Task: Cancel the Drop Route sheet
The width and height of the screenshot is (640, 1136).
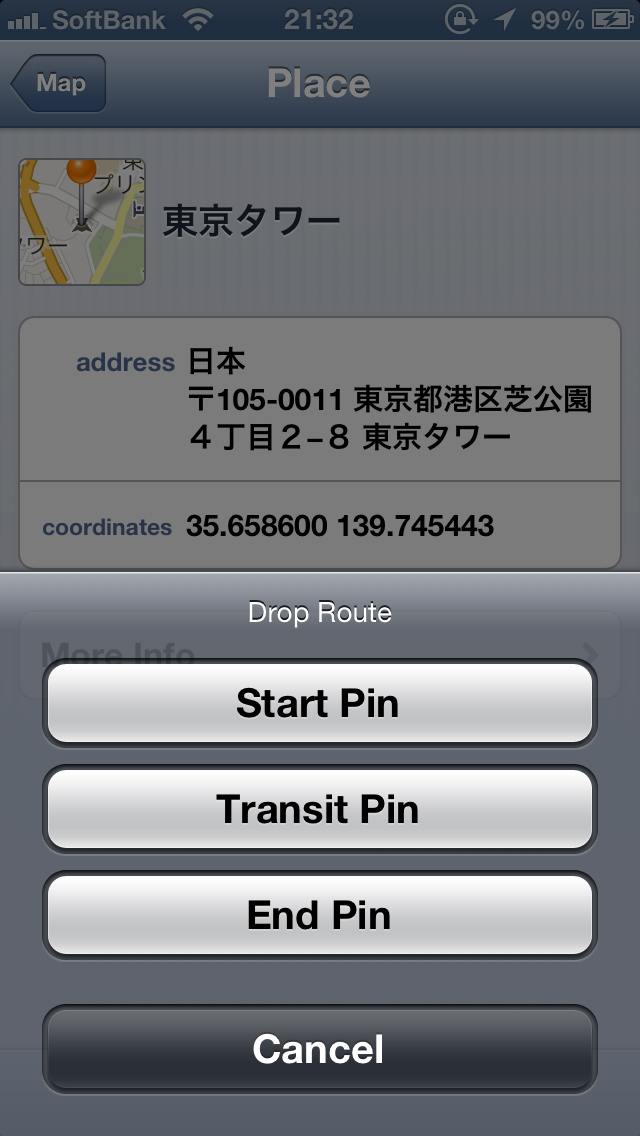Action: [x=319, y=1049]
